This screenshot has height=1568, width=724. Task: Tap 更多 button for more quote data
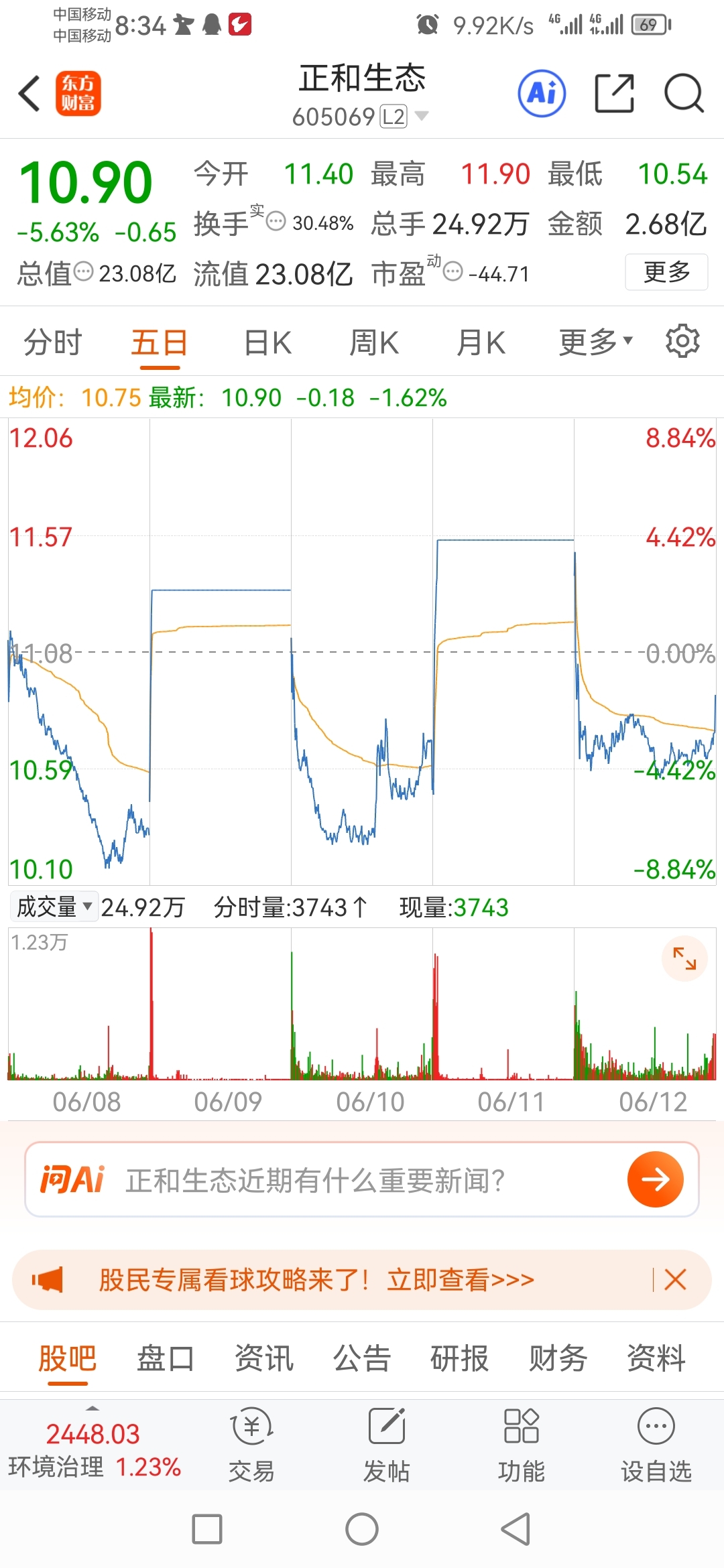(666, 272)
